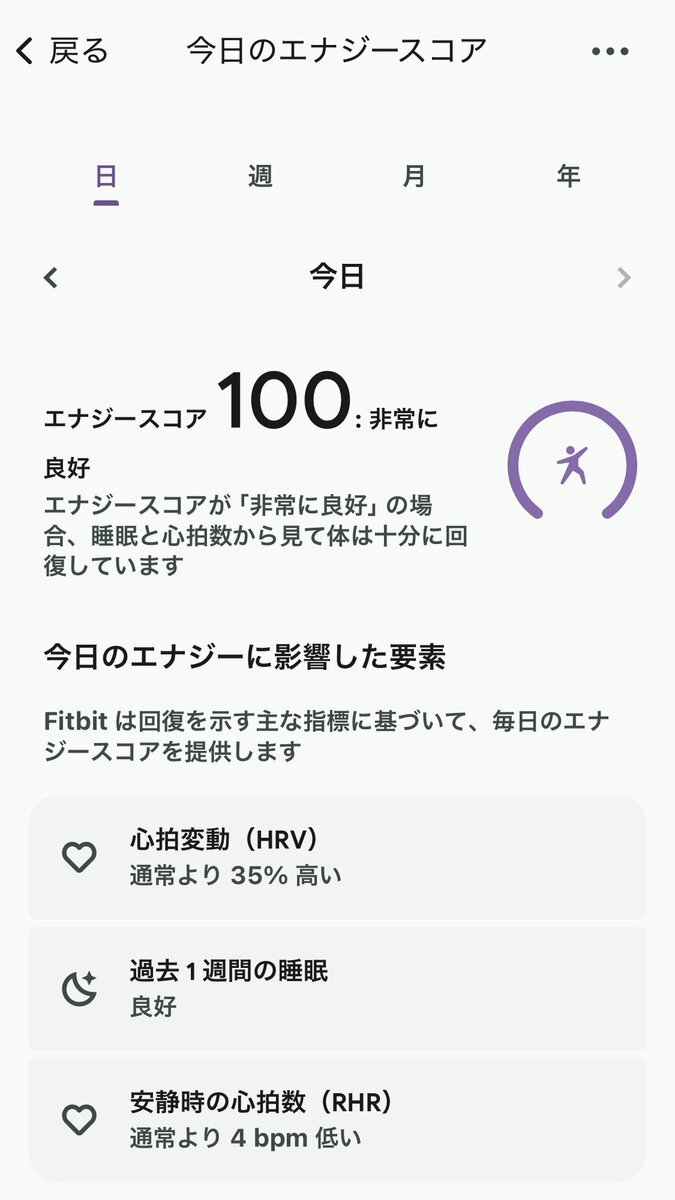
Task: Switch to the 年 (year) tab
Action: point(568,177)
